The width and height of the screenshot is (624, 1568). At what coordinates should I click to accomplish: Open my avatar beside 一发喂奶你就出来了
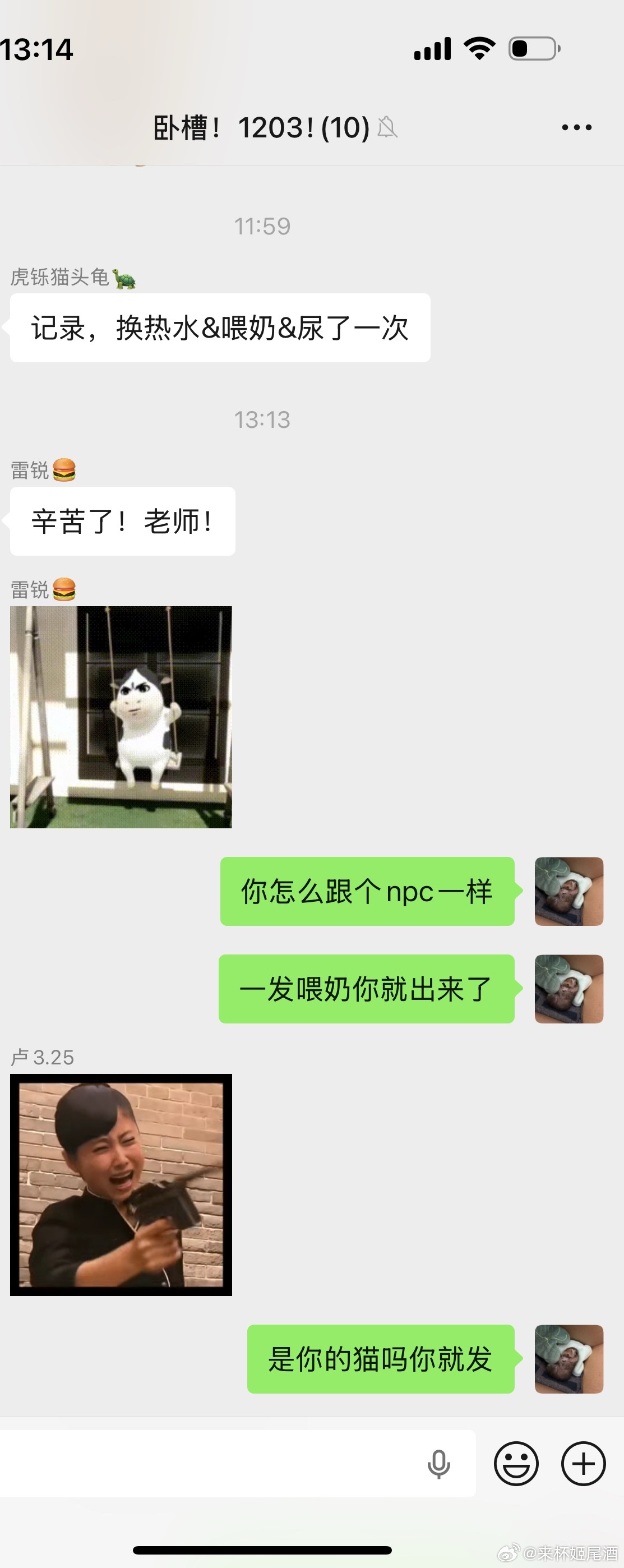pyautogui.click(x=568, y=989)
